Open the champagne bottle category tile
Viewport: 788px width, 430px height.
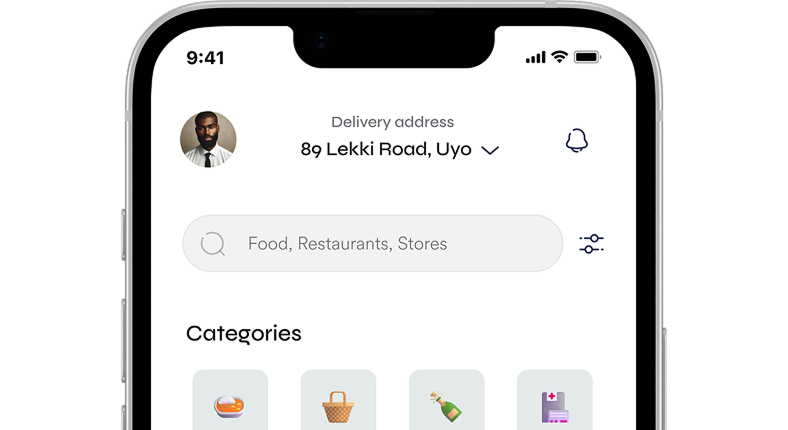pyautogui.click(x=446, y=403)
